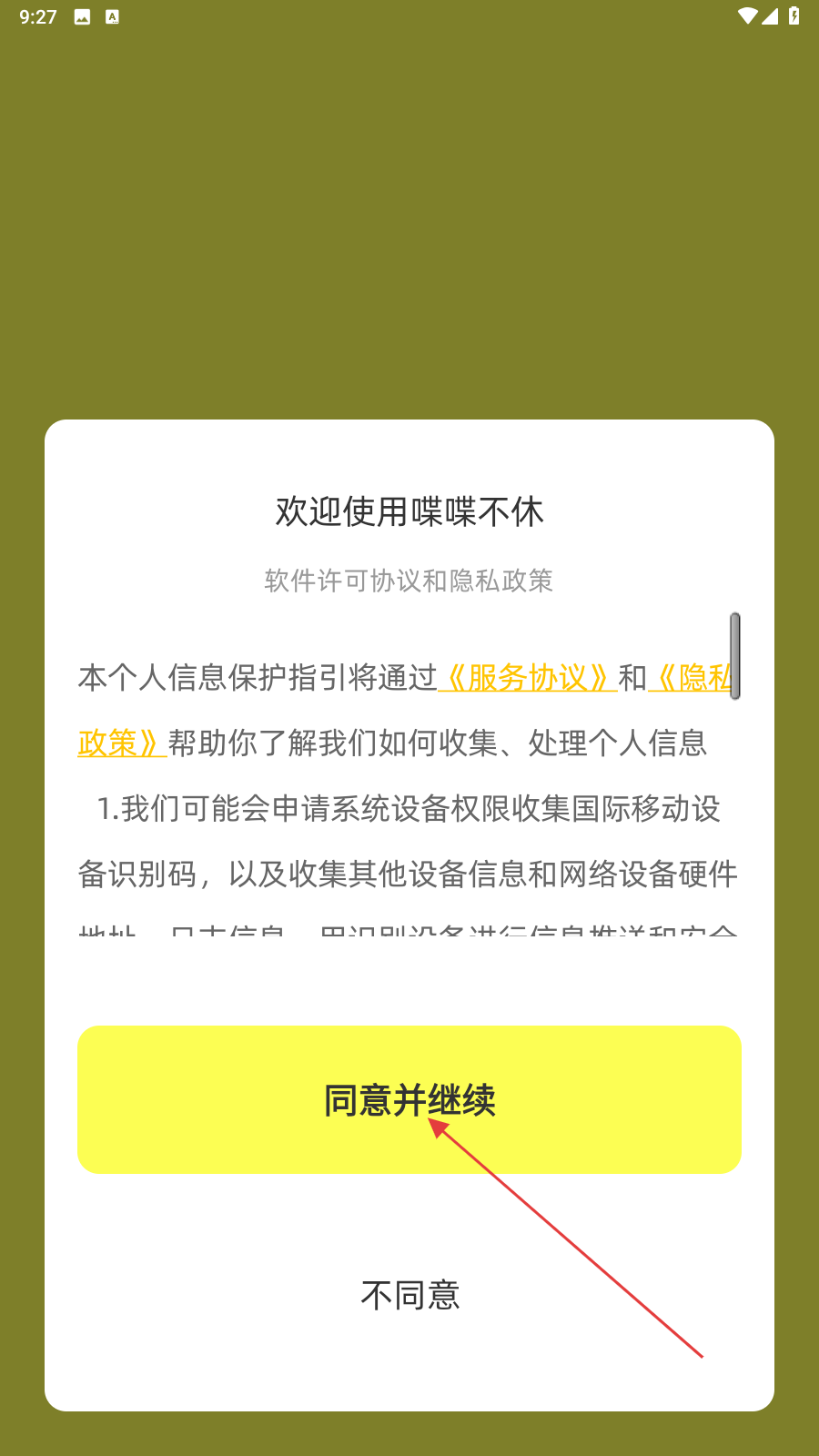819x1456 pixels.
Task: Open the 《服务协议》 link
Action: click(x=528, y=678)
